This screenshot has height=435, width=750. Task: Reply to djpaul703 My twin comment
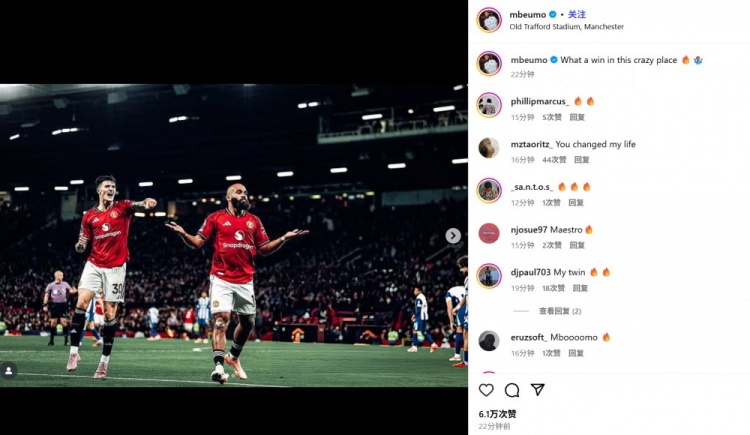pos(580,288)
